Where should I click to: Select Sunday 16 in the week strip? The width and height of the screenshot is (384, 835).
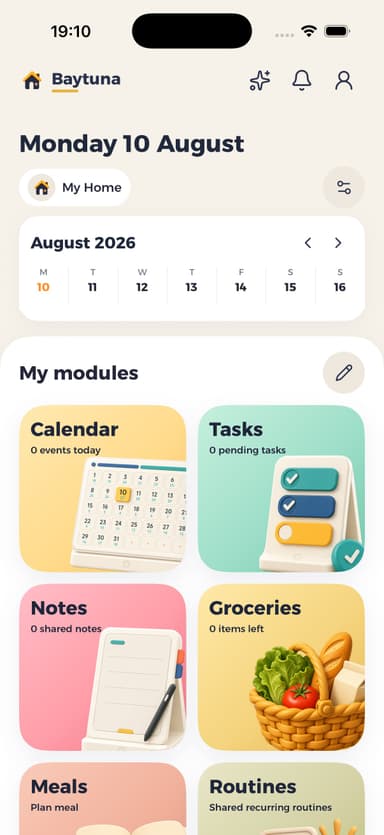click(340, 281)
